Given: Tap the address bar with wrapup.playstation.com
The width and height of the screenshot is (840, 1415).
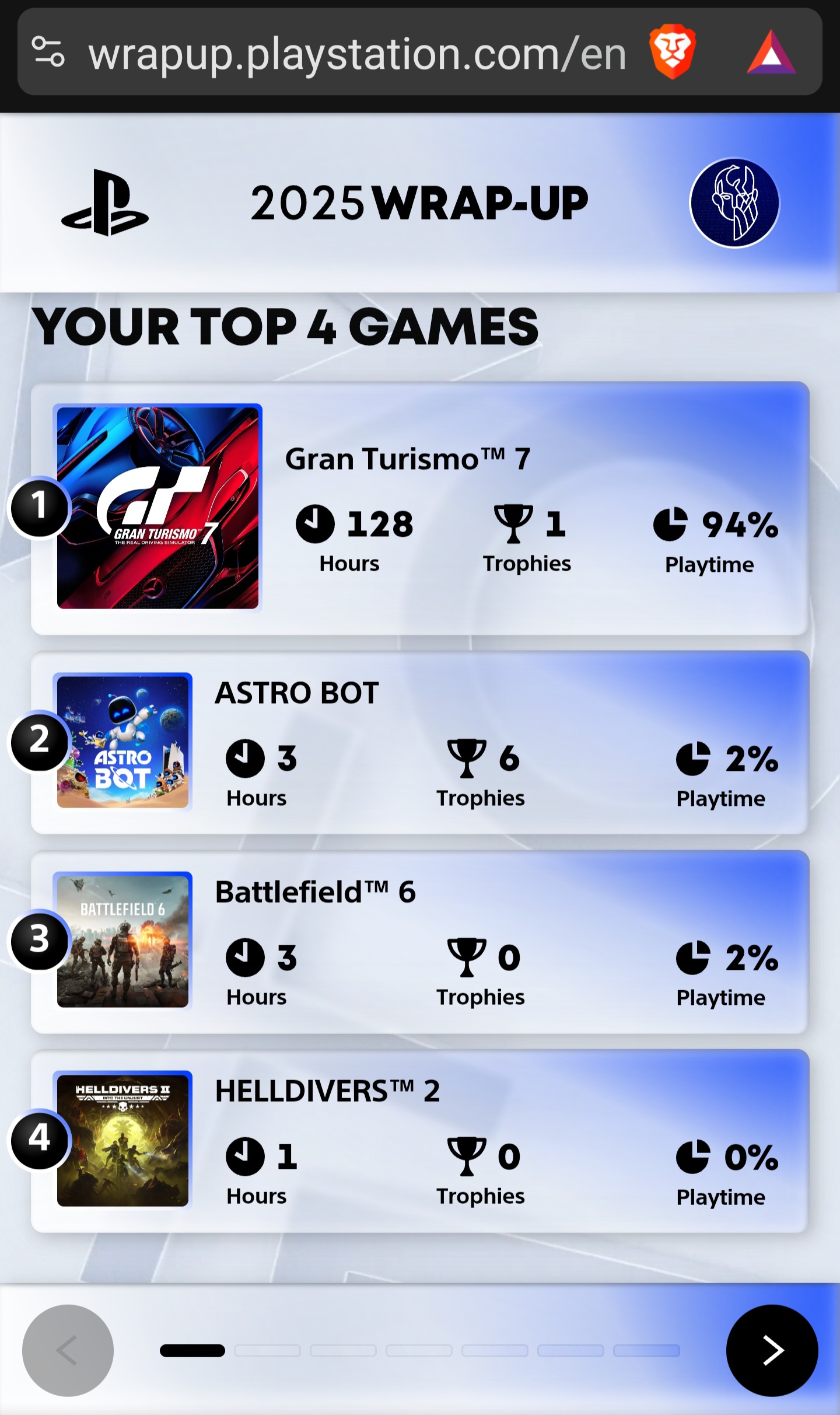Looking at the screenshot, I should [357, 54].
